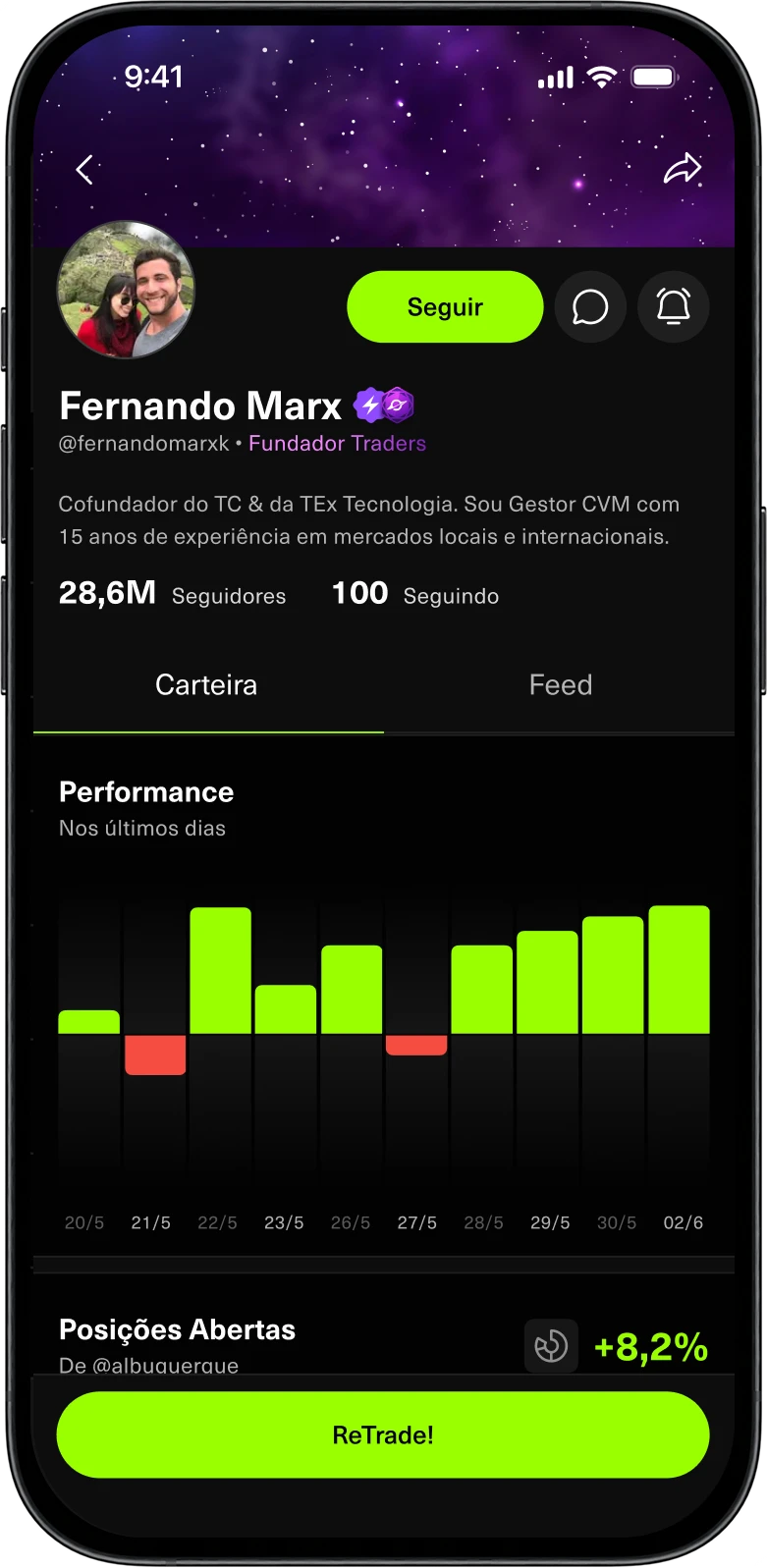Share Fernando Marx's profile
Viewport: 767px width, 1568px height.
point(682,169)
